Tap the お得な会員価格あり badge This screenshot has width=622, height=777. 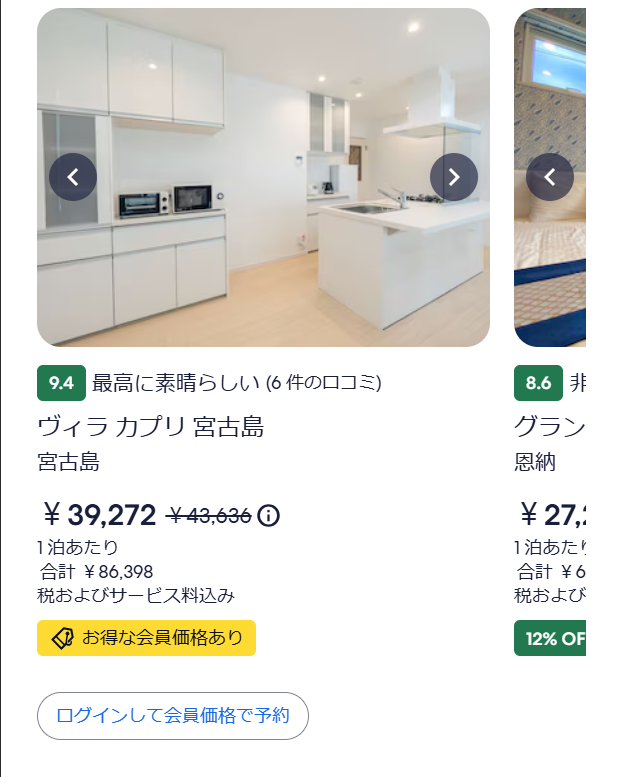point(146,638)
